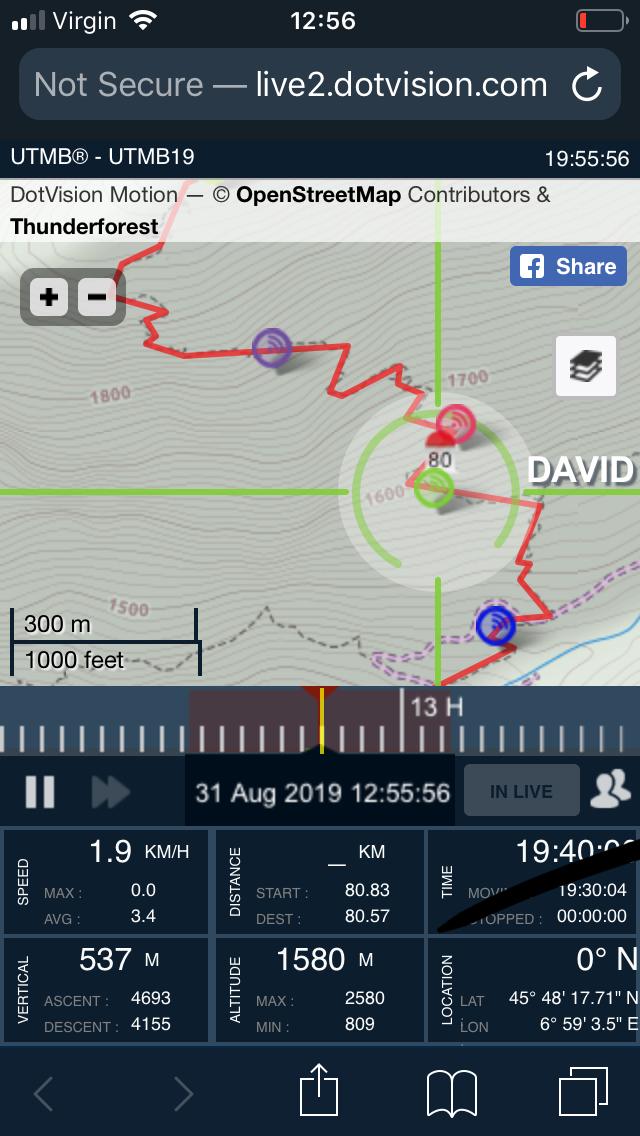Share the tracking on Facebook
The width and height of the screenshot is (640, 1136).
[x=568, y=266]
